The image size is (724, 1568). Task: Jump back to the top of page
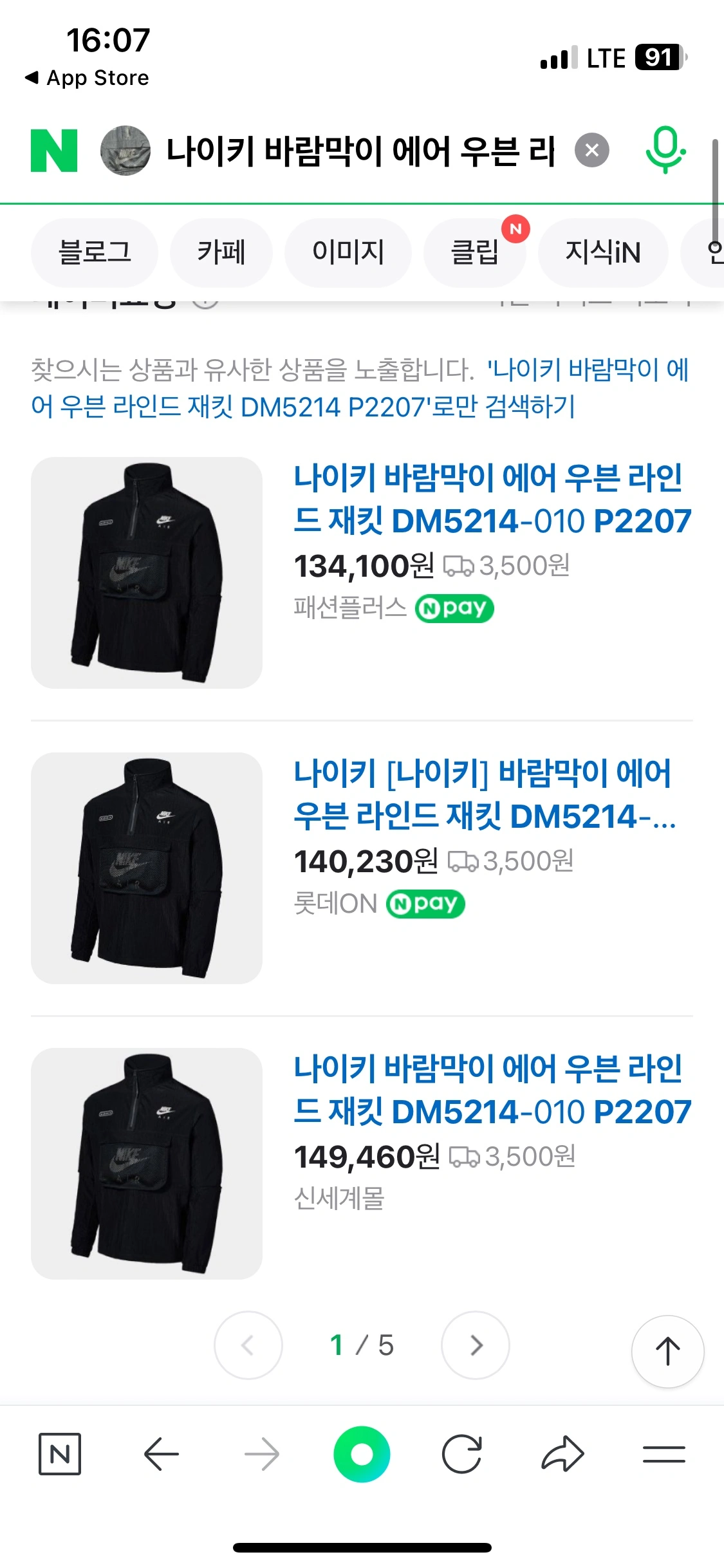tap(667, 1350)
